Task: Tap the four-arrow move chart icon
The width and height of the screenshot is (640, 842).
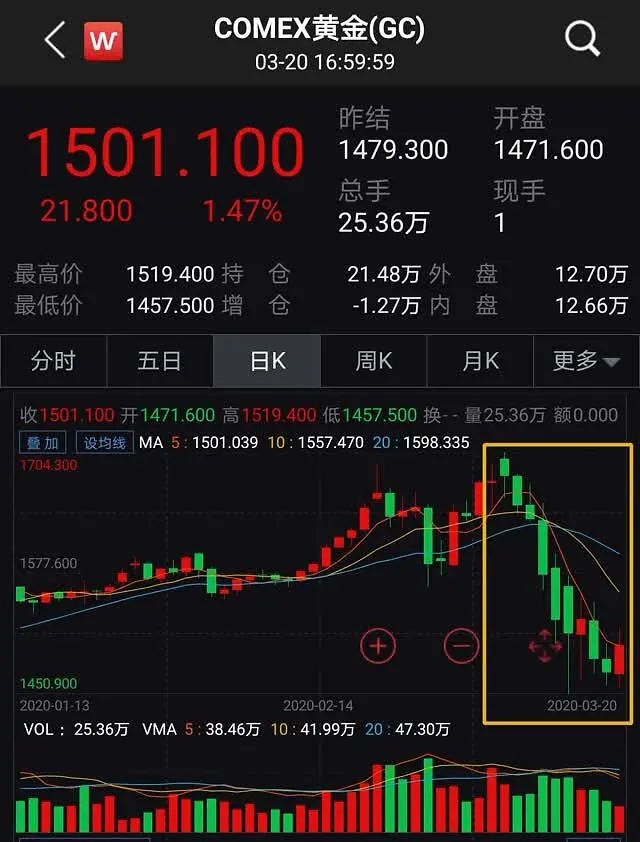Action: [x=545, y=646]
